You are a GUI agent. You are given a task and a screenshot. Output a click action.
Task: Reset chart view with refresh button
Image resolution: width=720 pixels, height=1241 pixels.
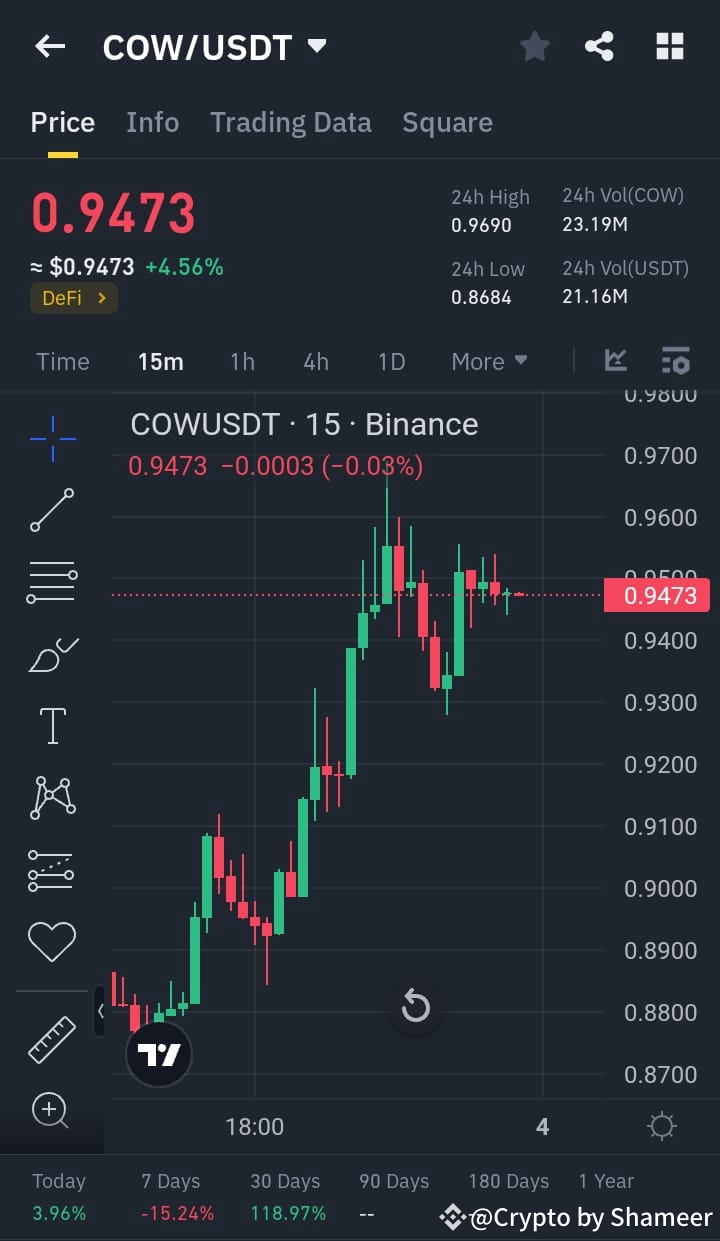pyautogui.click(x=416, y=1008)
